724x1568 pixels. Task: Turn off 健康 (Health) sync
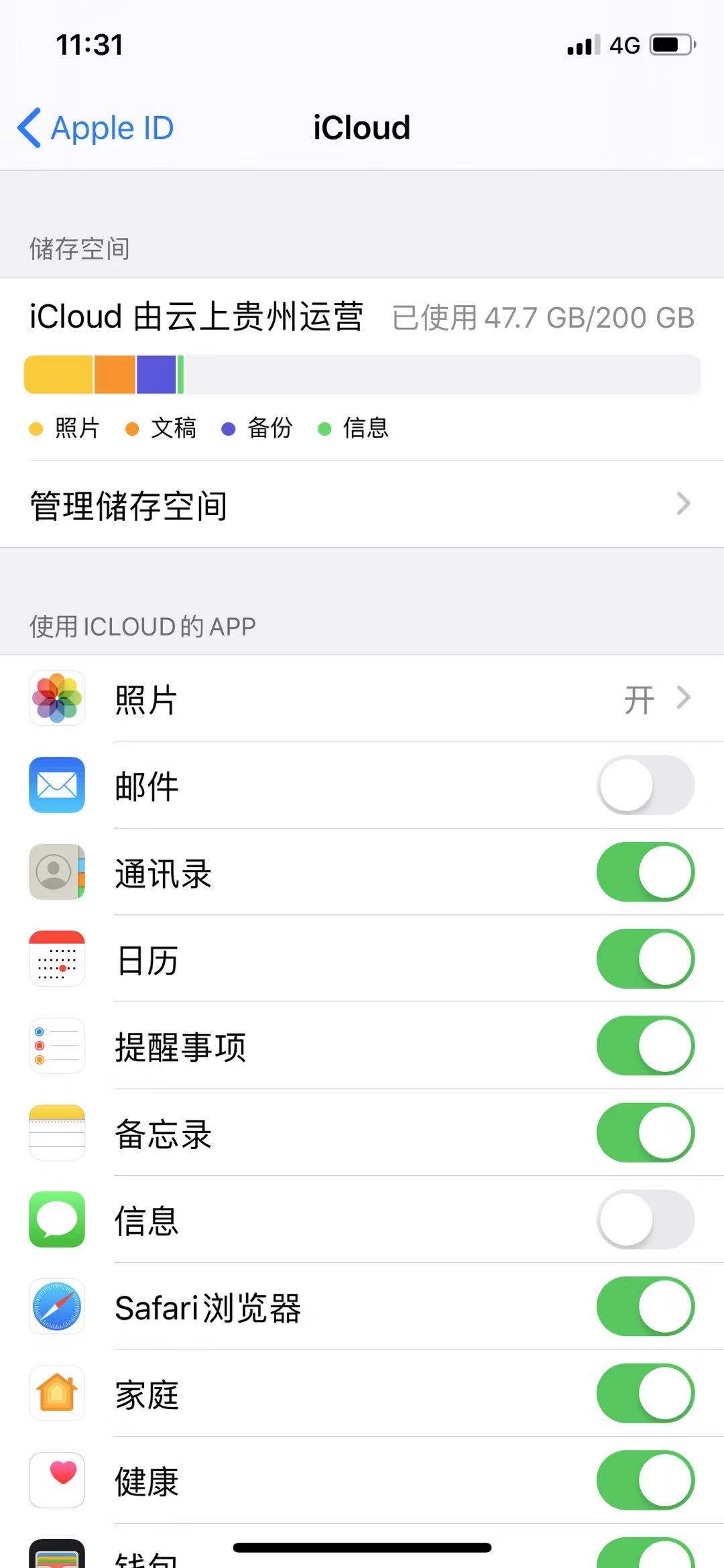pyautogui.click(x=645, y=1480)
